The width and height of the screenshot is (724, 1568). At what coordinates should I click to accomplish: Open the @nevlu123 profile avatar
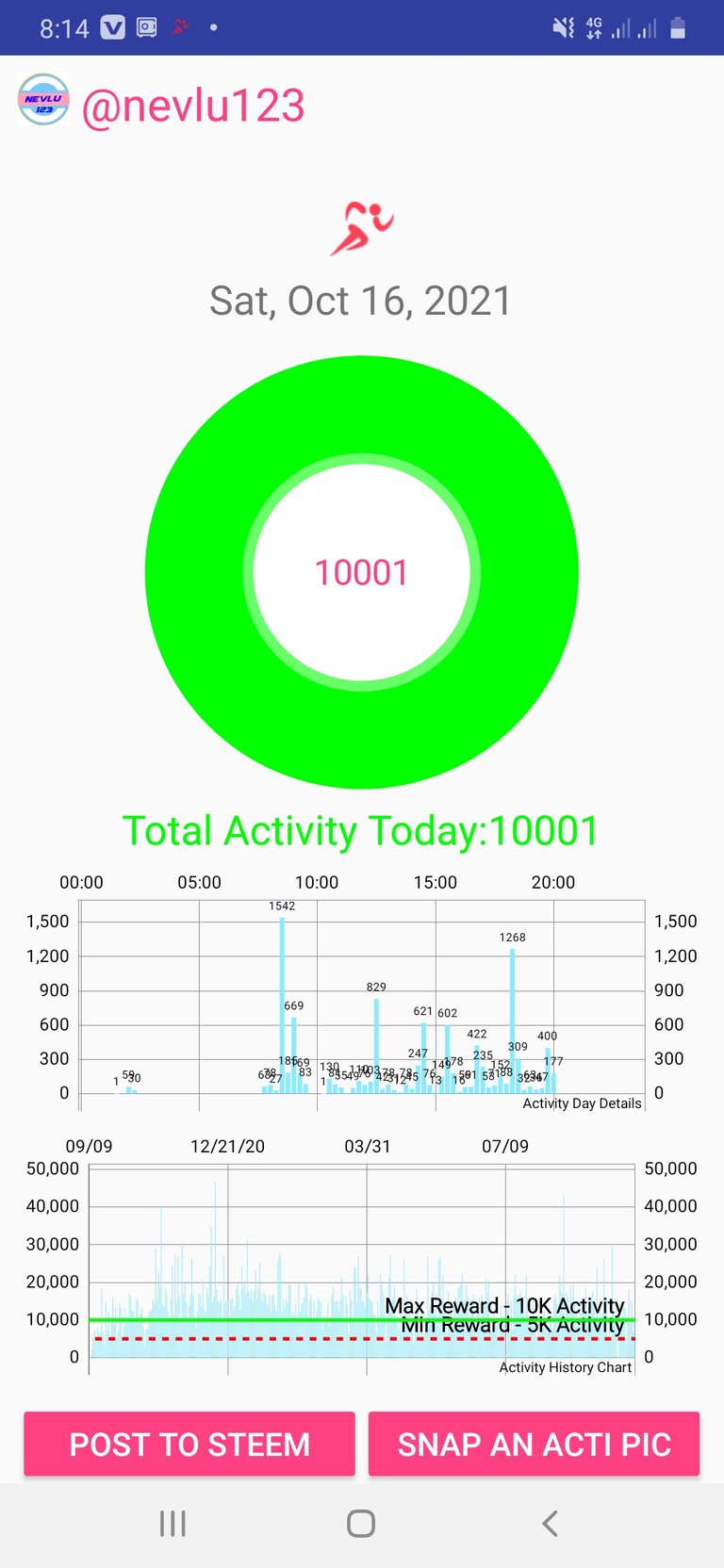(x=43, y=100)
